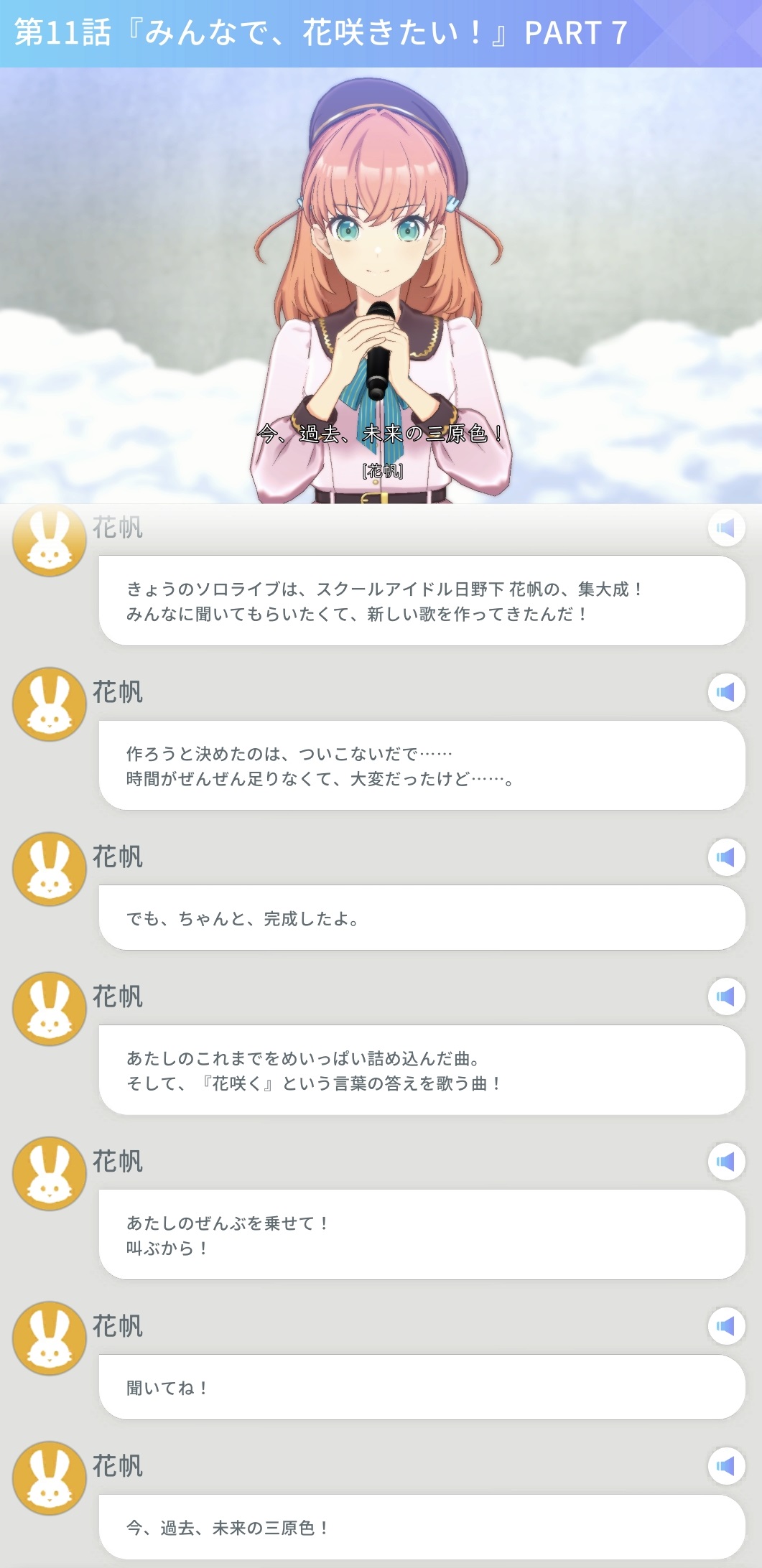Play voice for きょうのソロライブは line
This screenshot has width=762, height=1568.
click(x=726, y=528)
